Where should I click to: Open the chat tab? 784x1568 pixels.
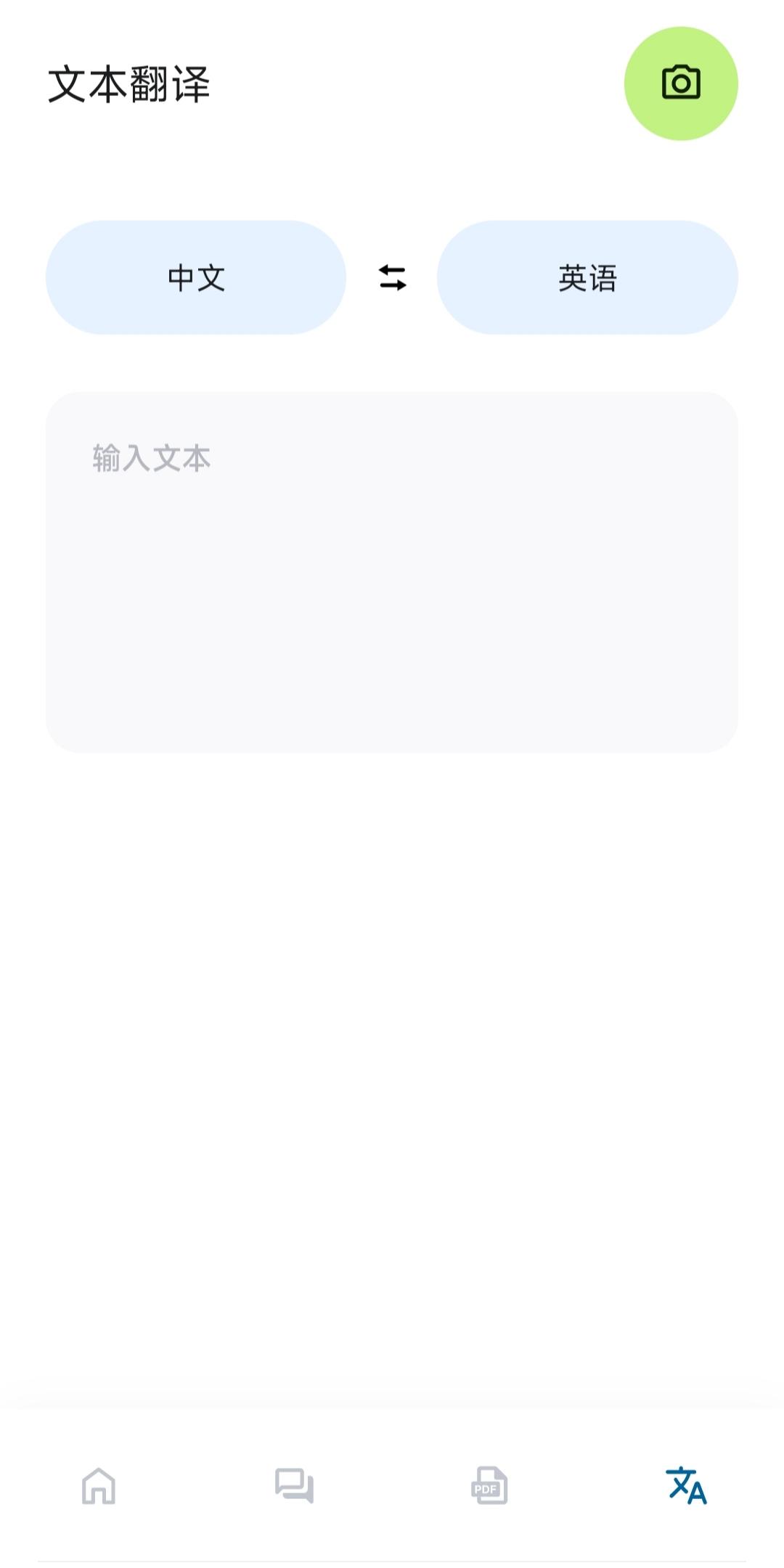pos(294,1485)
